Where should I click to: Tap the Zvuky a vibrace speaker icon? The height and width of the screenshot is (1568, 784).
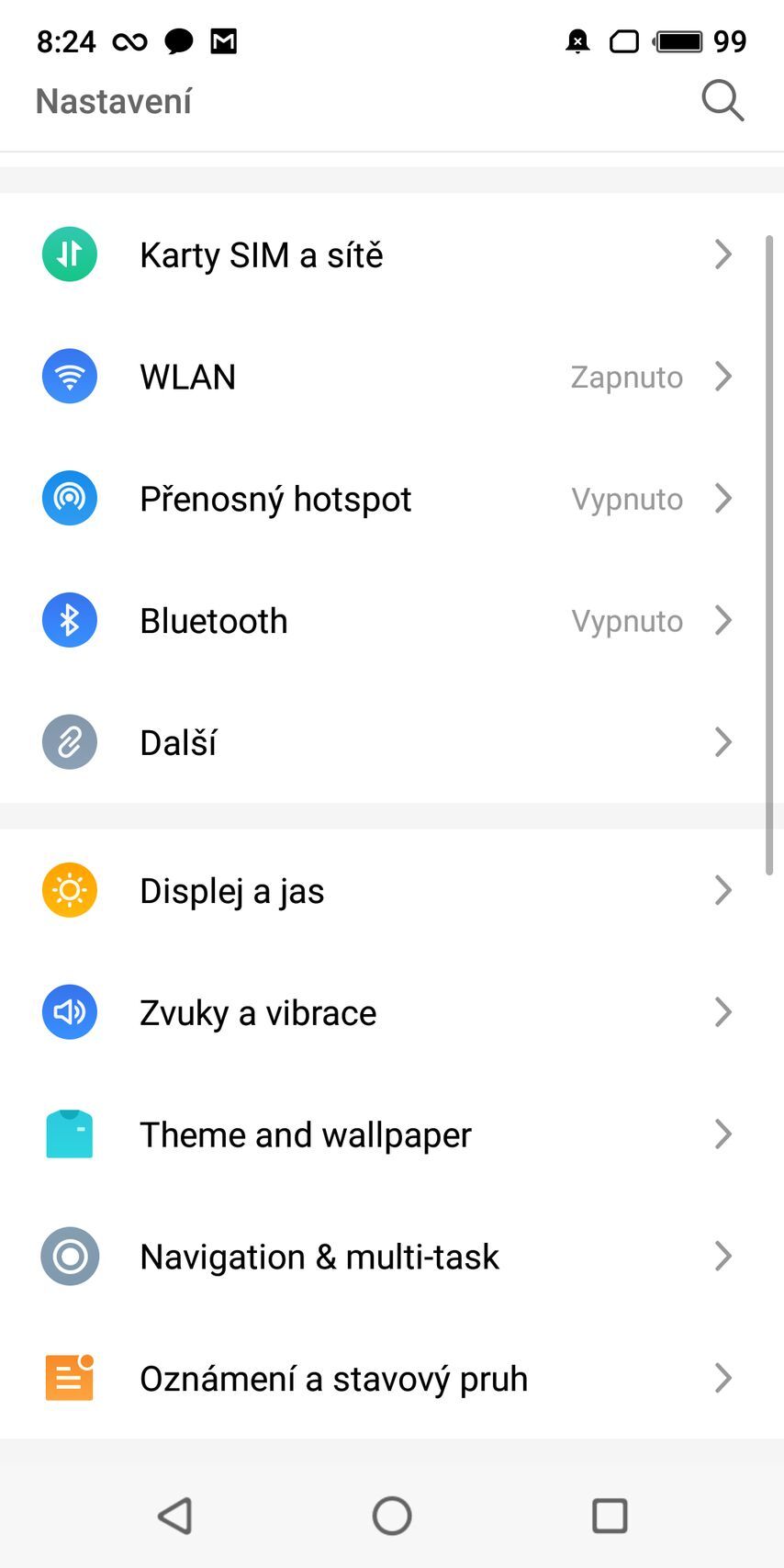click(x=69, y=1011)
